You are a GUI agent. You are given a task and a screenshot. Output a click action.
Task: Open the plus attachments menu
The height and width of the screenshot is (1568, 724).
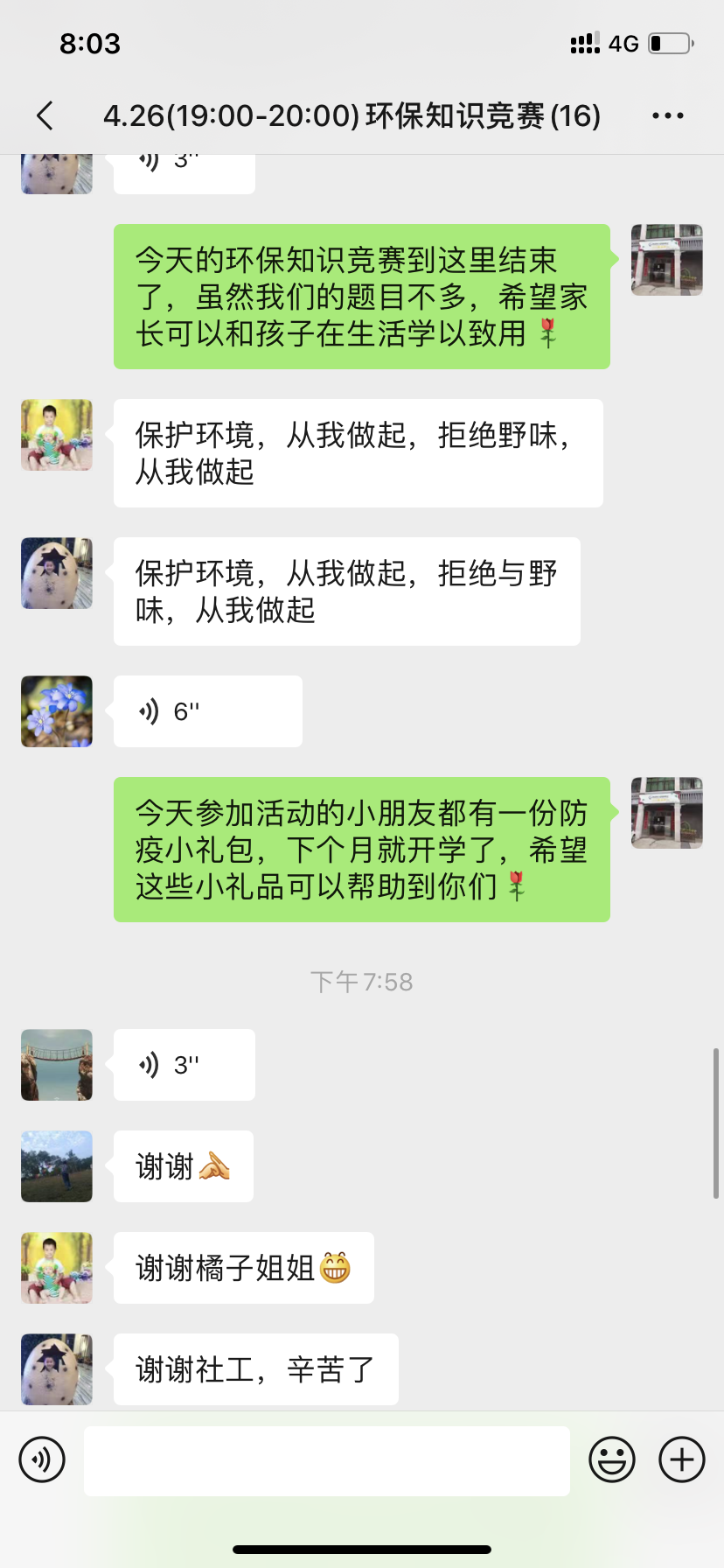pyautogui.click(x=682, y=1459)
